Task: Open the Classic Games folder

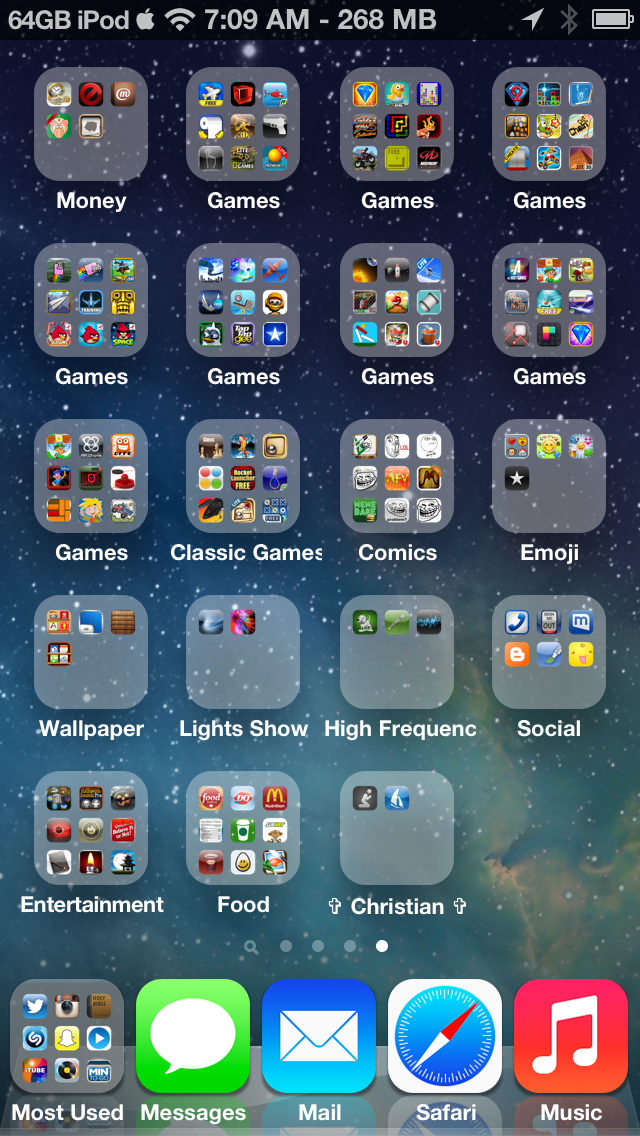Action: 243,476
